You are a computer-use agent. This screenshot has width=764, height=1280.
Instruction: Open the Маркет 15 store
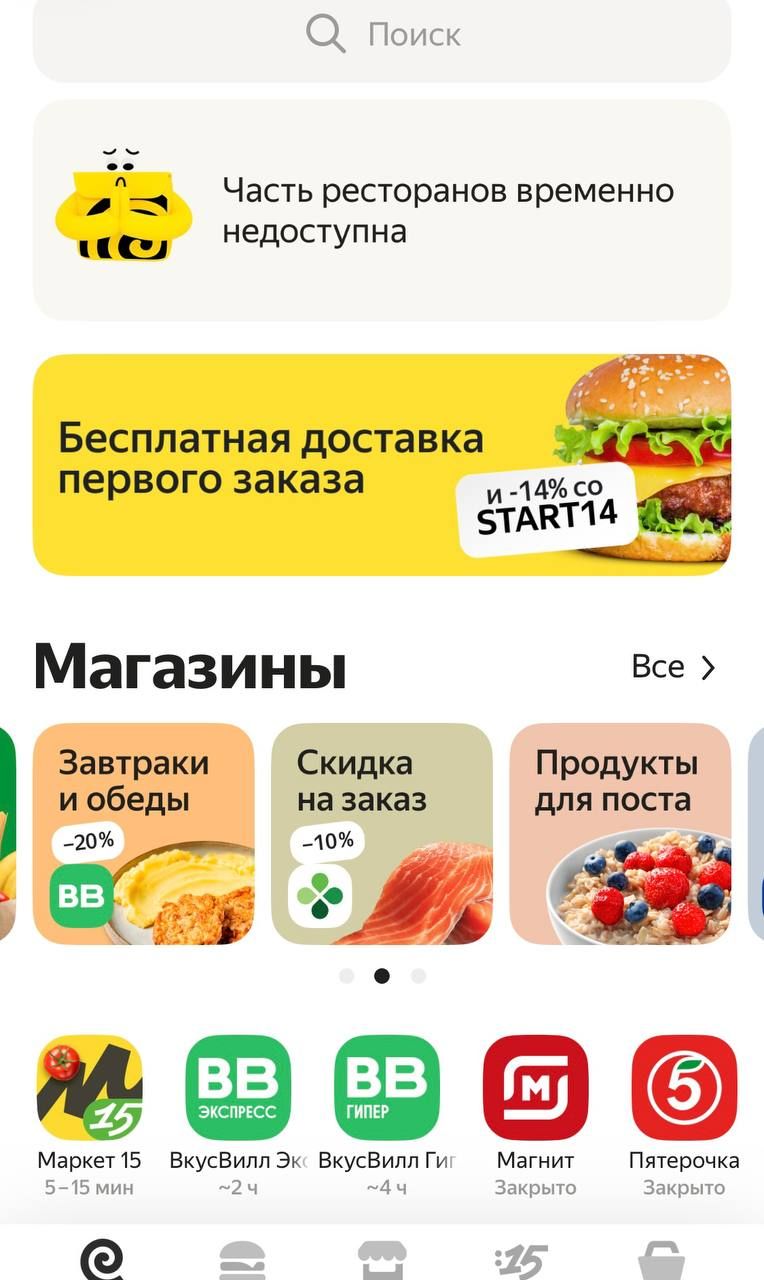click(89, 1088)
